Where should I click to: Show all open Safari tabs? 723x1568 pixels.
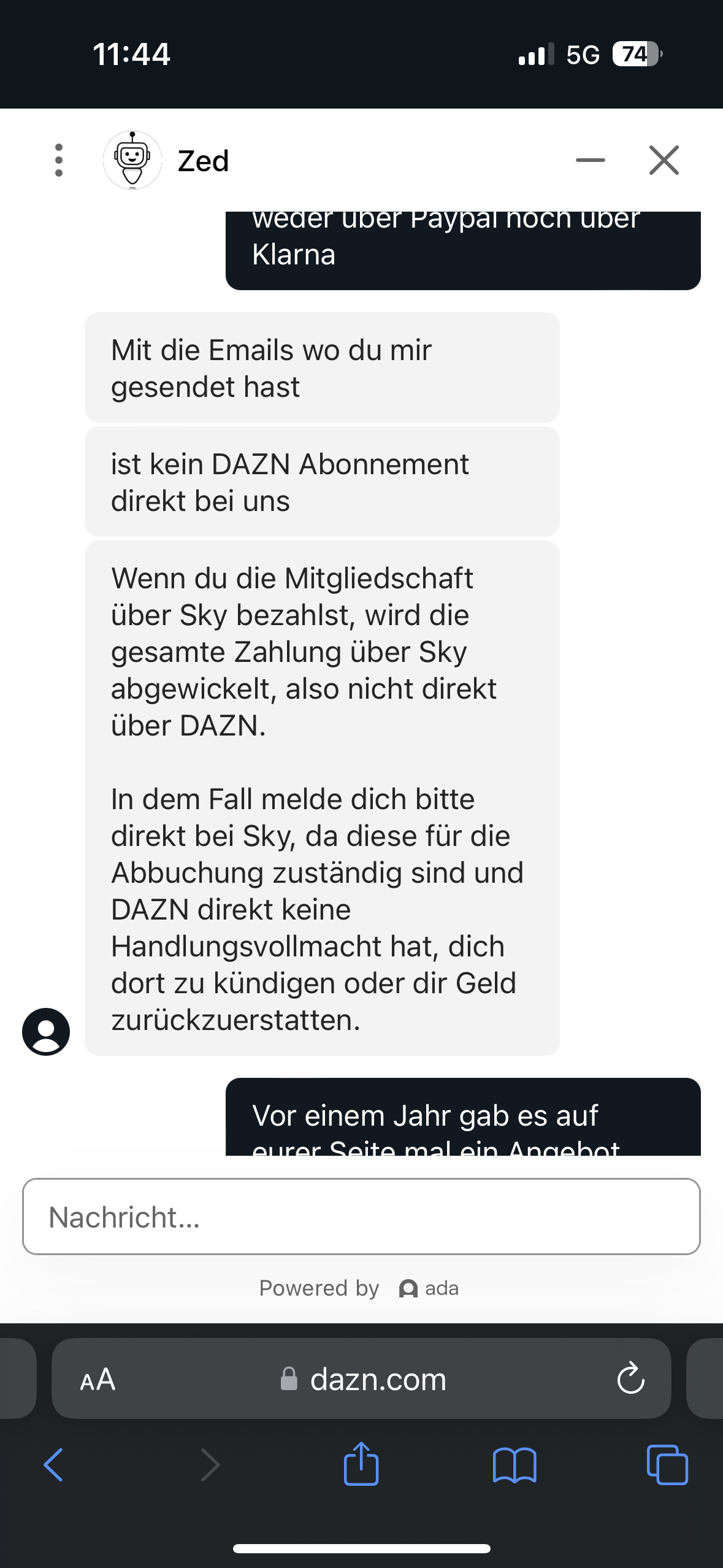click(x=667, y=1465)
